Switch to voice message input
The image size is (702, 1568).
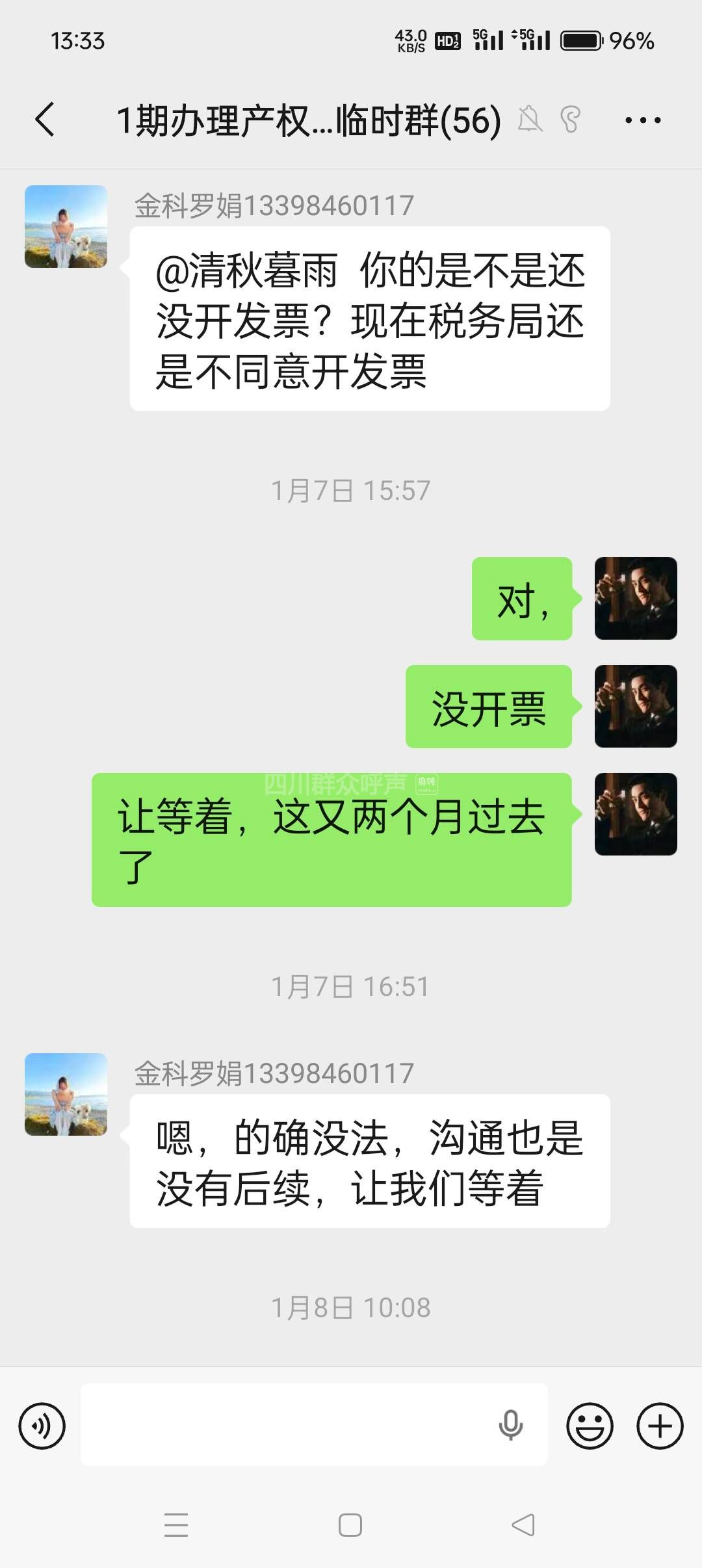click(42, 1426)
